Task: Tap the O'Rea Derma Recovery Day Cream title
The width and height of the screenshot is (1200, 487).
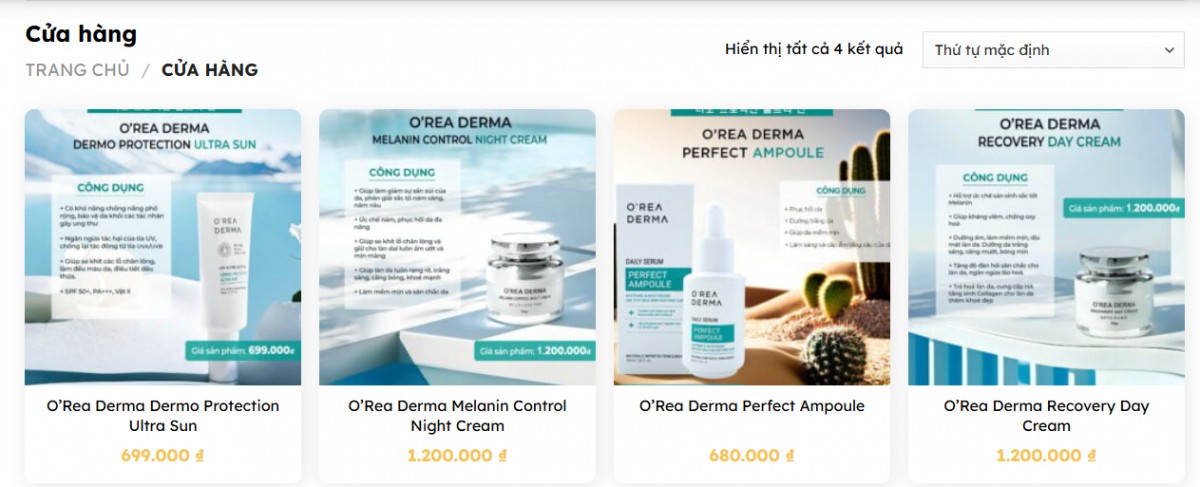Action: pyautogui.click(x=1046, y=415)
